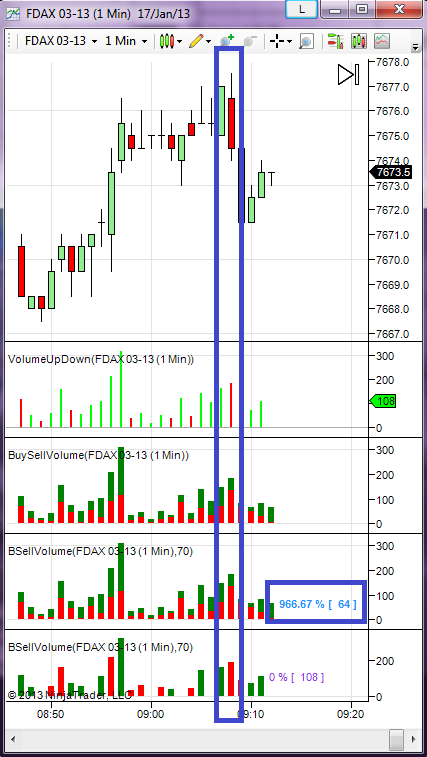Click the L link button in title bar

[301, 9]
